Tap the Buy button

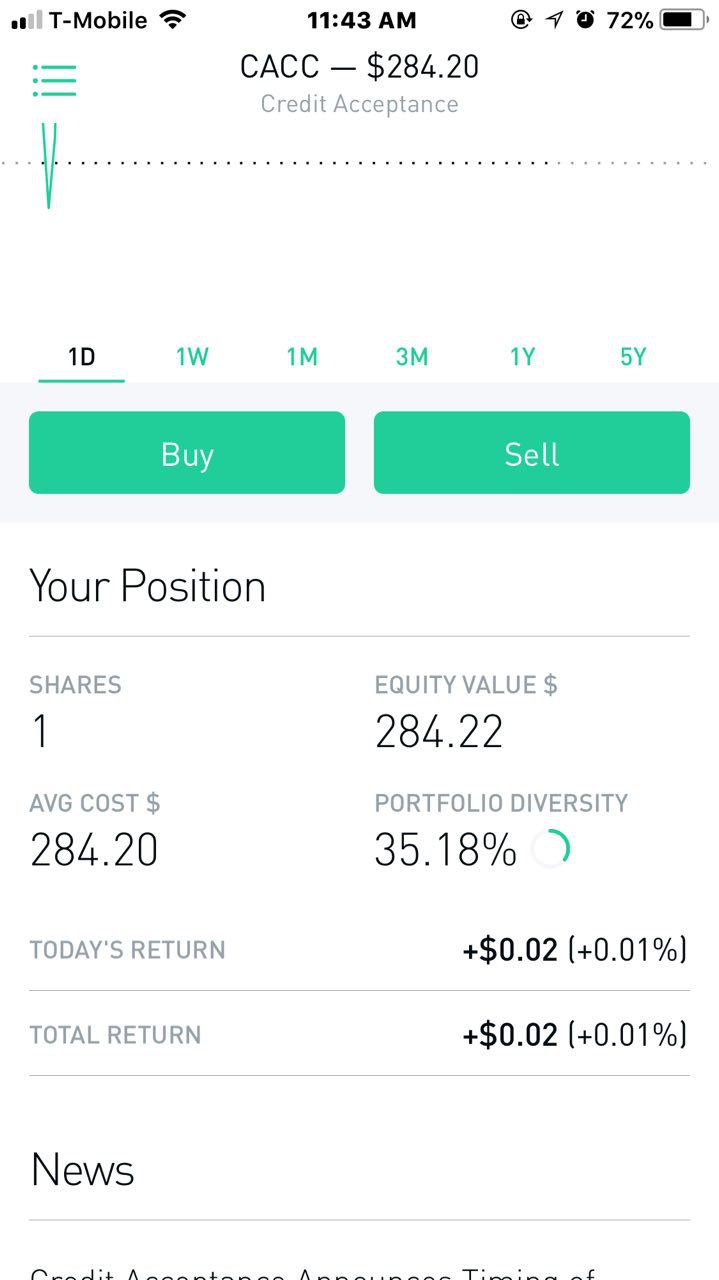coord(187,453)
